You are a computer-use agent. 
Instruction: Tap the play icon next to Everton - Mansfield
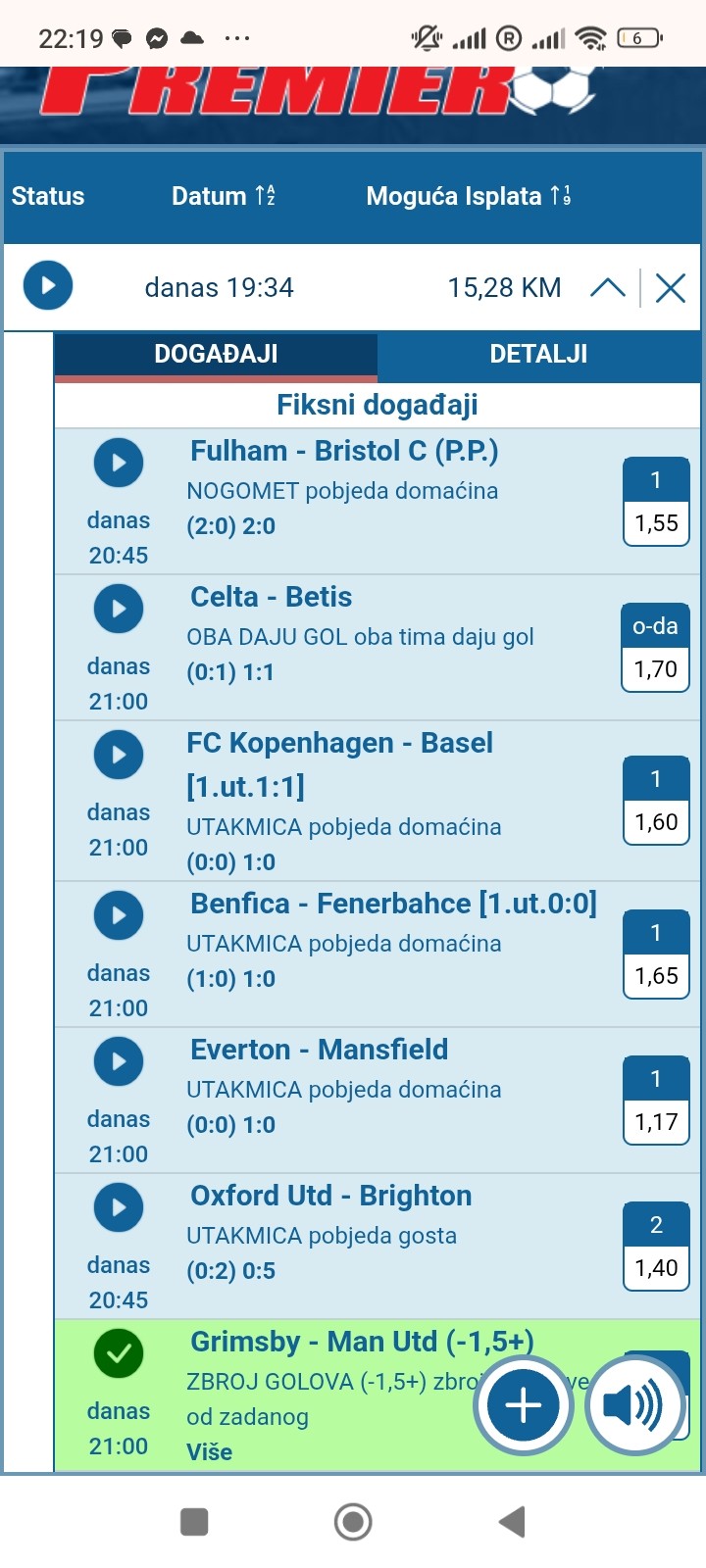click(119, 1061)
